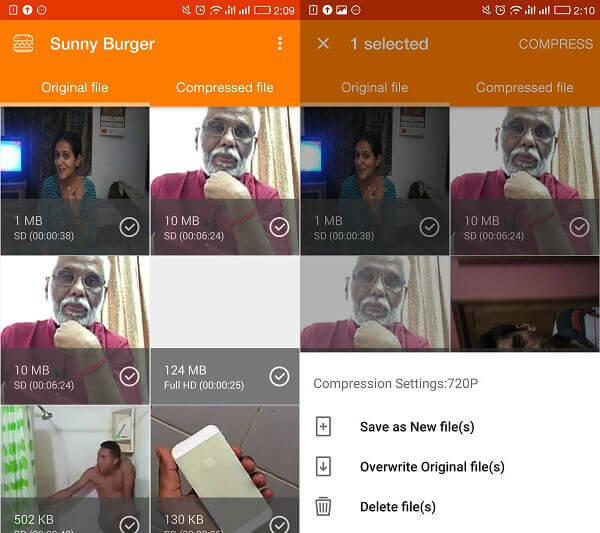This screenshot has height=533, width=600.
Task: Open the overflow menu beside Sunny Burger
Action: [280, 44]
